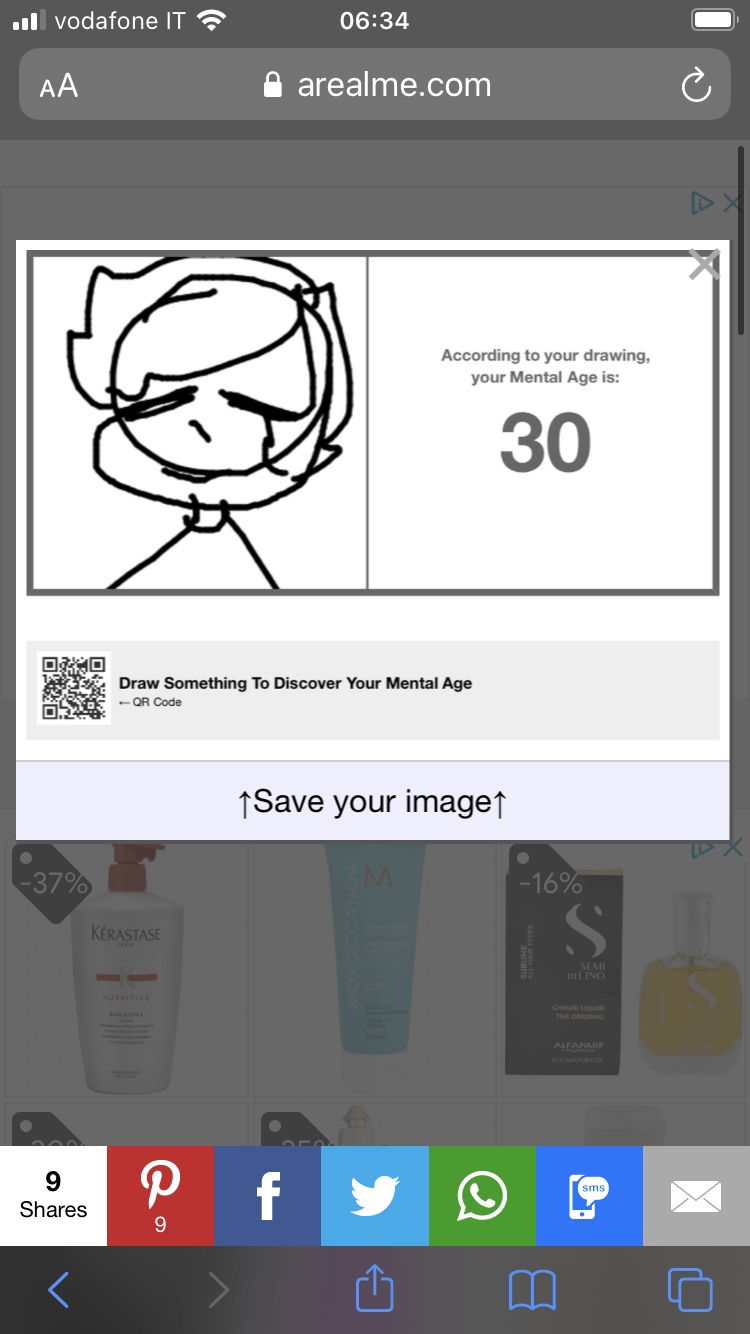
Task: Share the result on Twitter
Action: coord(375,1195)
